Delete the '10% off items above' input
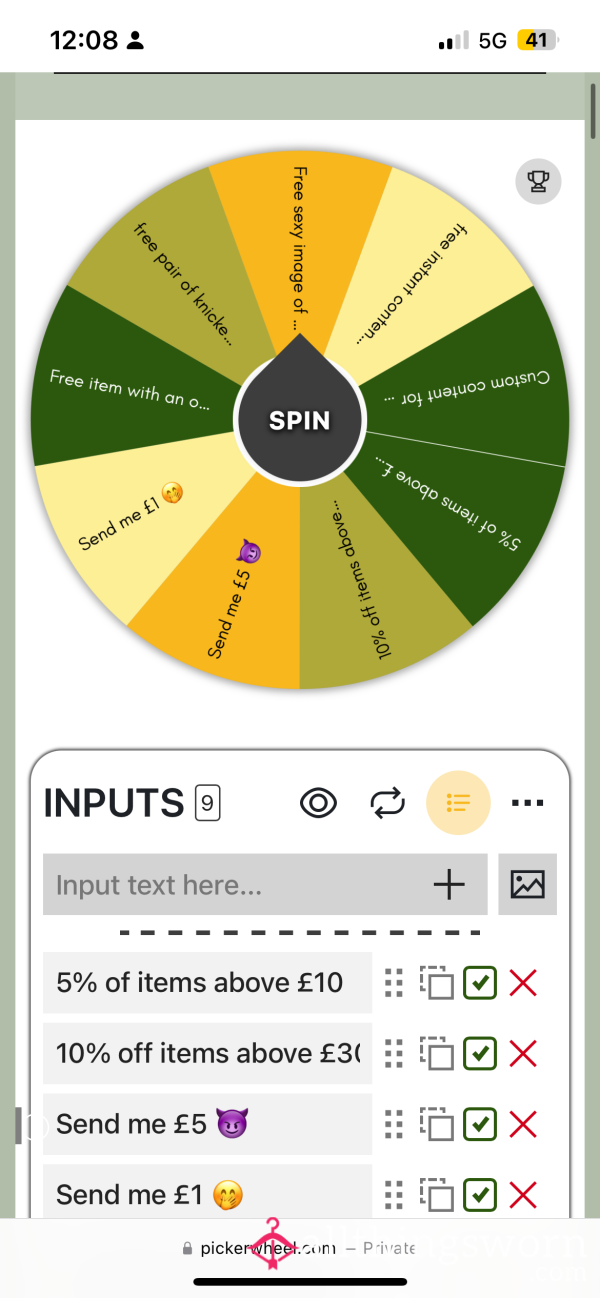The image size is (600, 1298). pyautogui.click(x=523, y=1054)
